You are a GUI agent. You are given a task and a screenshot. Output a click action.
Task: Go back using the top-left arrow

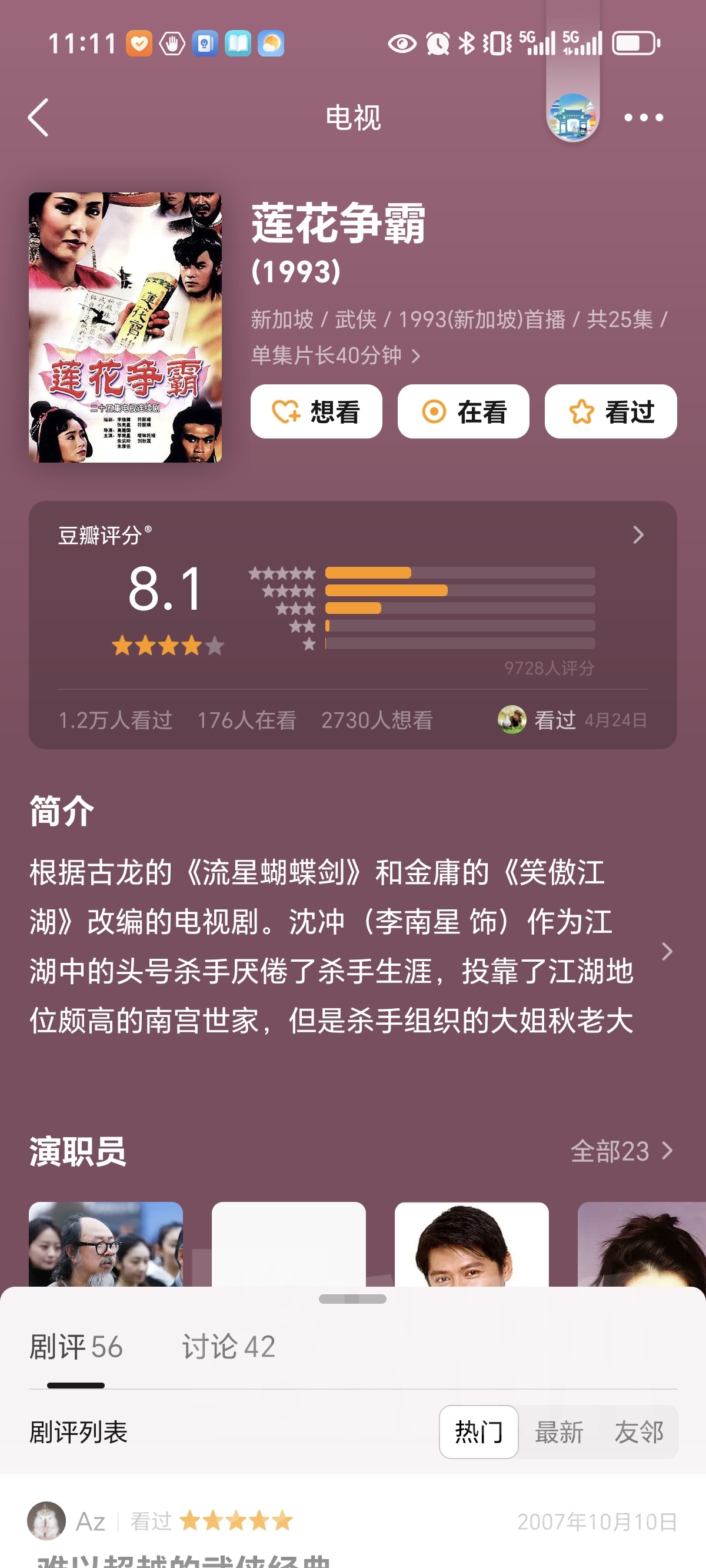(x=39, y=118)
